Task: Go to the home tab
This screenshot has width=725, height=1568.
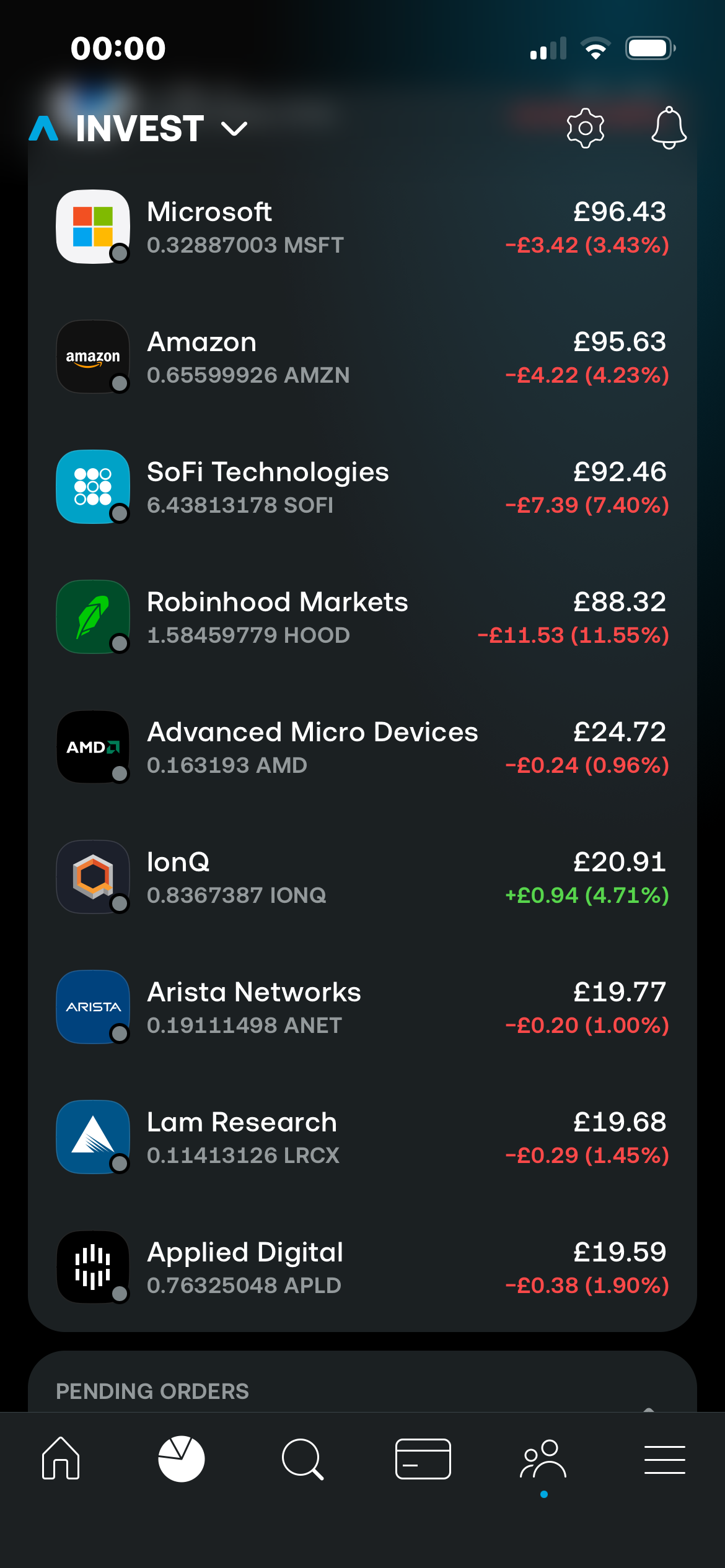Action: click(x=61, y=1458)
